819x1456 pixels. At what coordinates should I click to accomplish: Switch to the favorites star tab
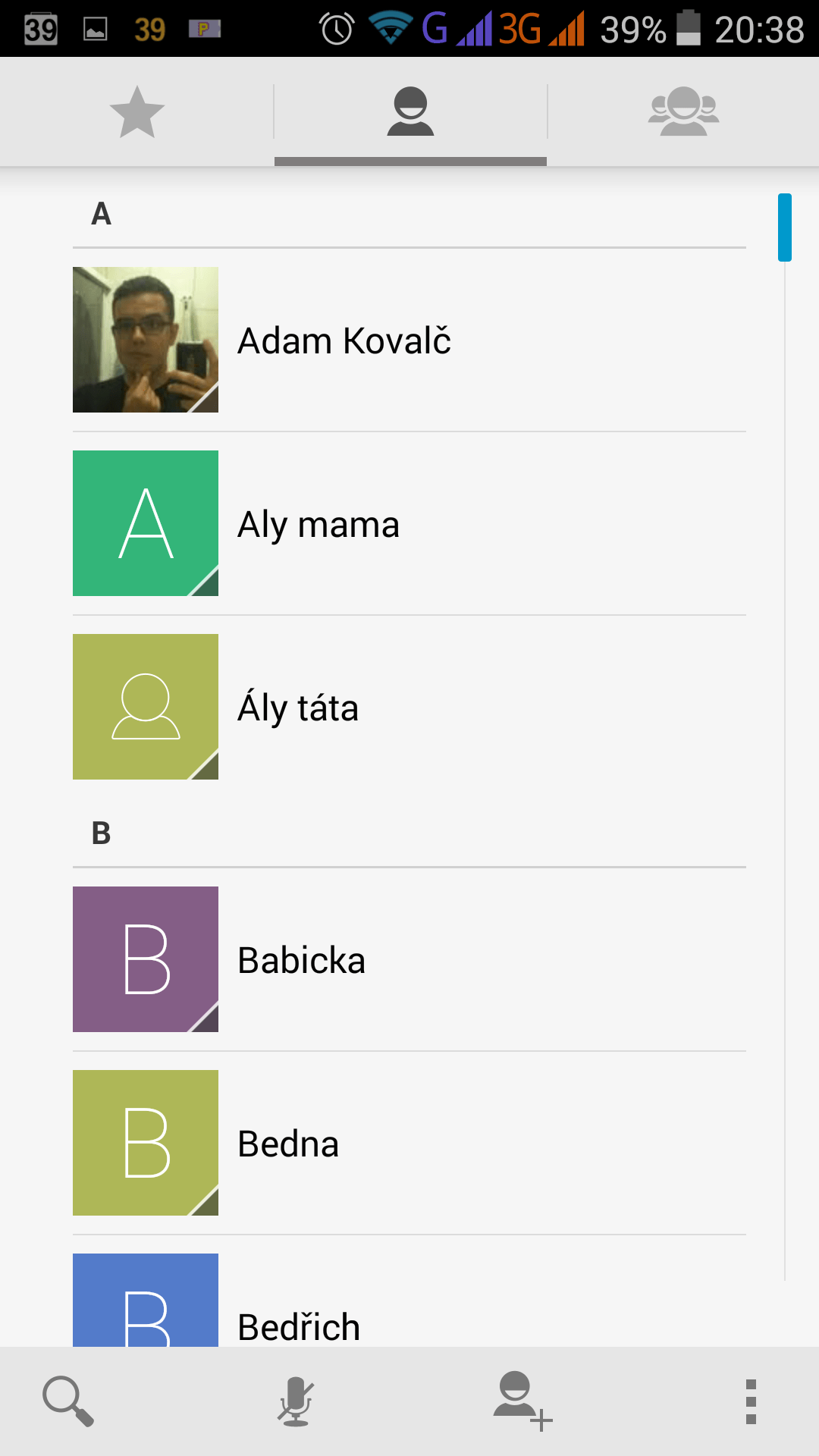(137, 112)
